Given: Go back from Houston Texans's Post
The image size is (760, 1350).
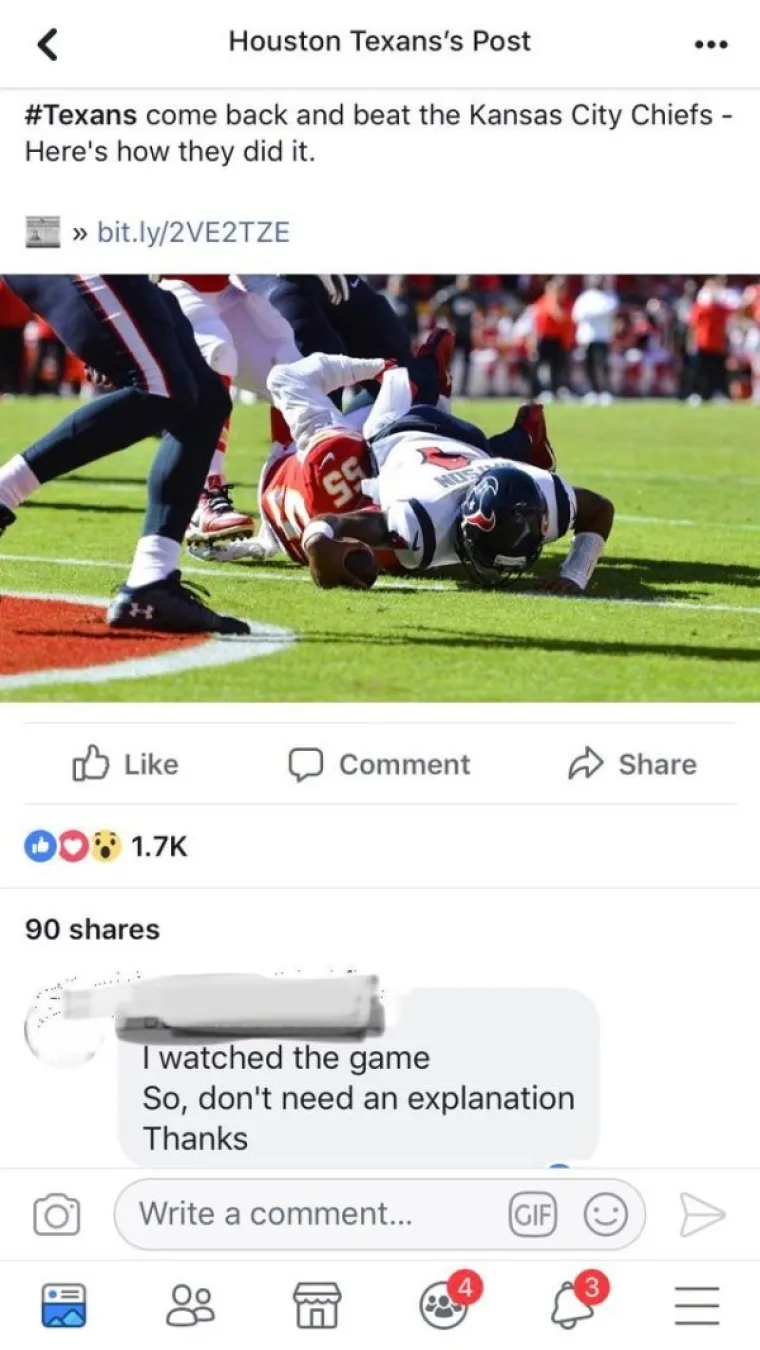Looking at the screenshot, I should coord(47,43).
